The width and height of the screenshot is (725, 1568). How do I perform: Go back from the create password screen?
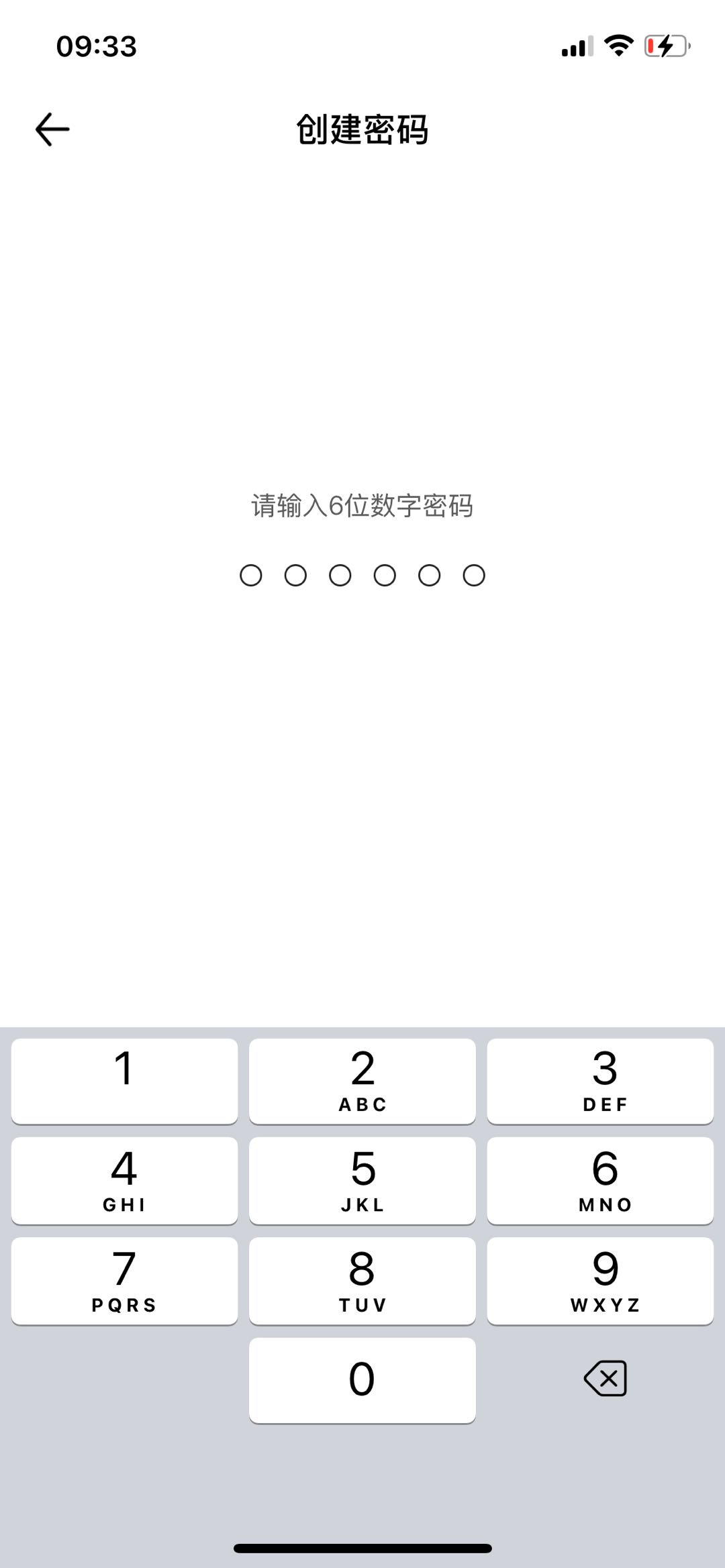[x=52, y=129]
